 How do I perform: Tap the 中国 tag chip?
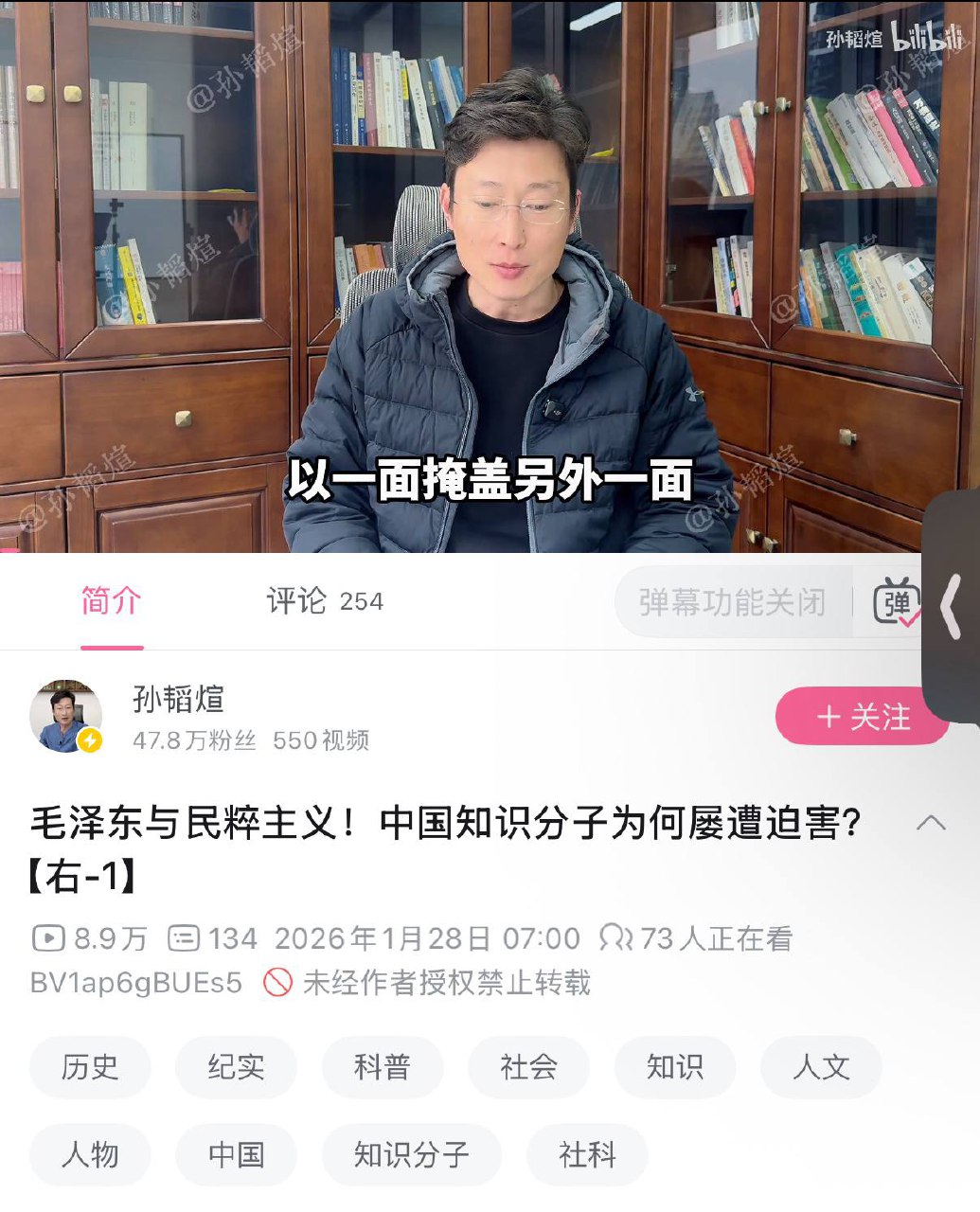pos(236,1154)
